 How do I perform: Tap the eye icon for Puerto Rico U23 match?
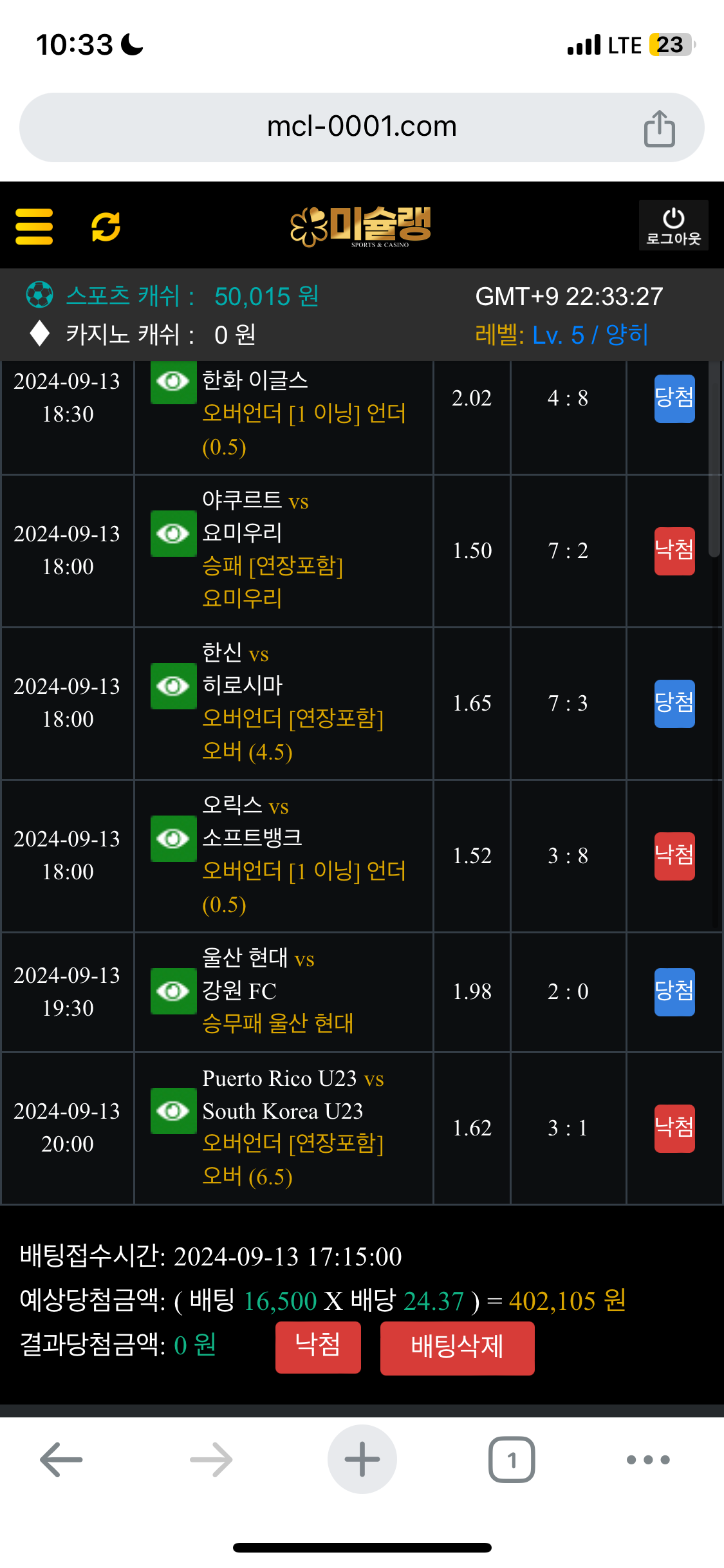point(173,1111)
